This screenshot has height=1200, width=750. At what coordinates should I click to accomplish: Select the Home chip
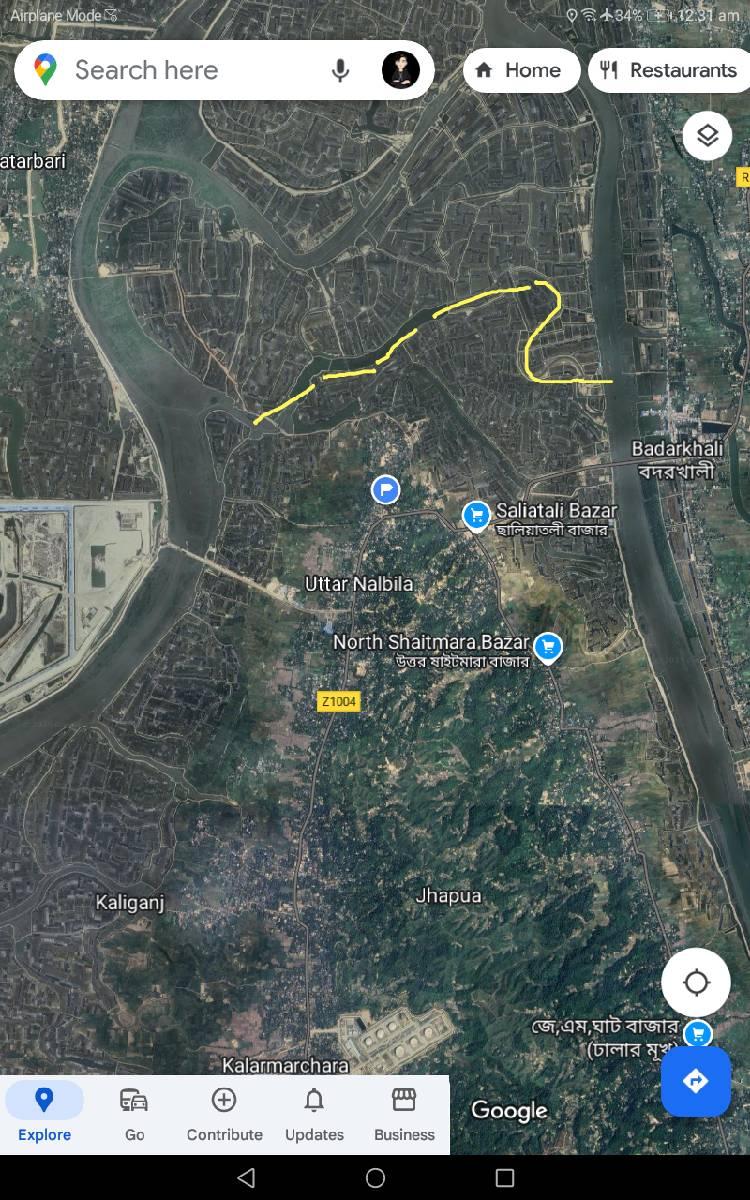pos(521,70)
